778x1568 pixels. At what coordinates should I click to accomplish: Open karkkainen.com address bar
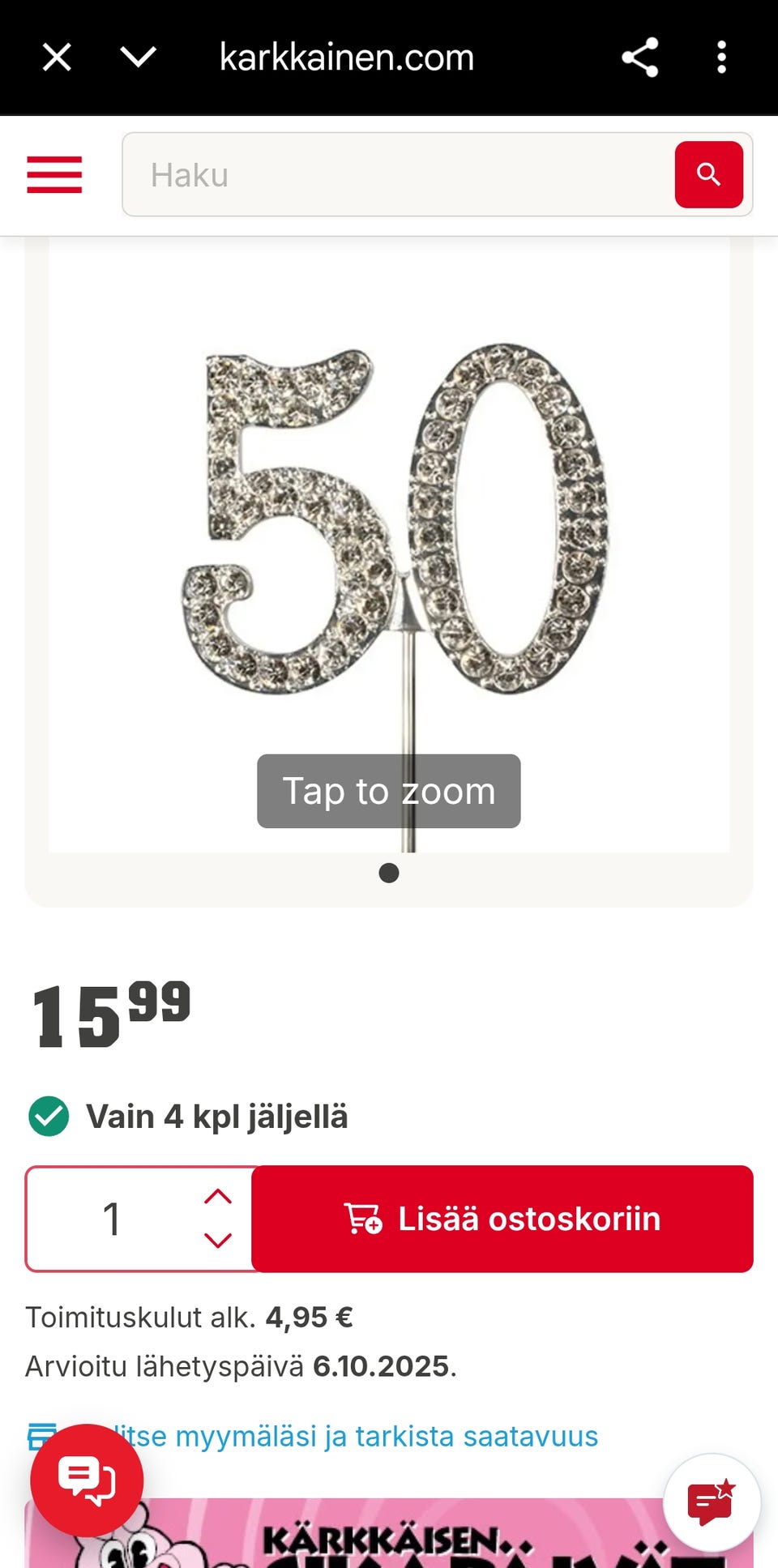pos(347,57)
